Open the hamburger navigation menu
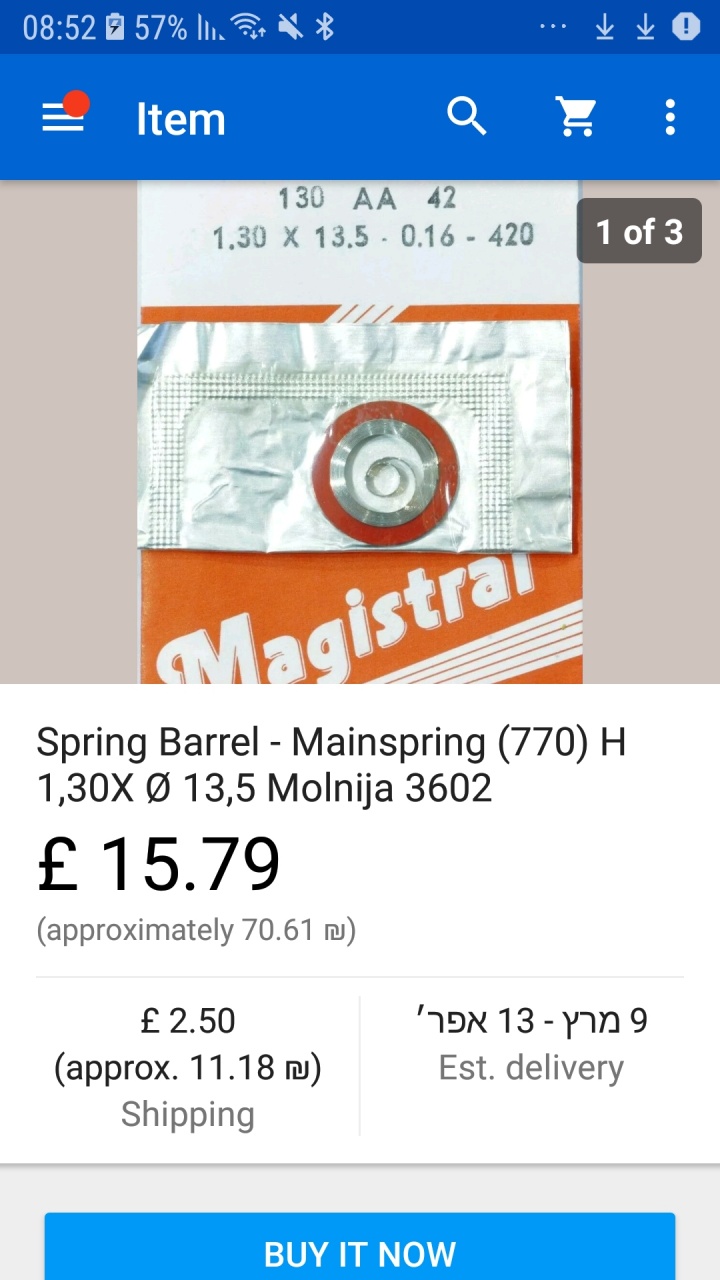The height and width of the screenshot is (1280, 720). click(63, 118)
